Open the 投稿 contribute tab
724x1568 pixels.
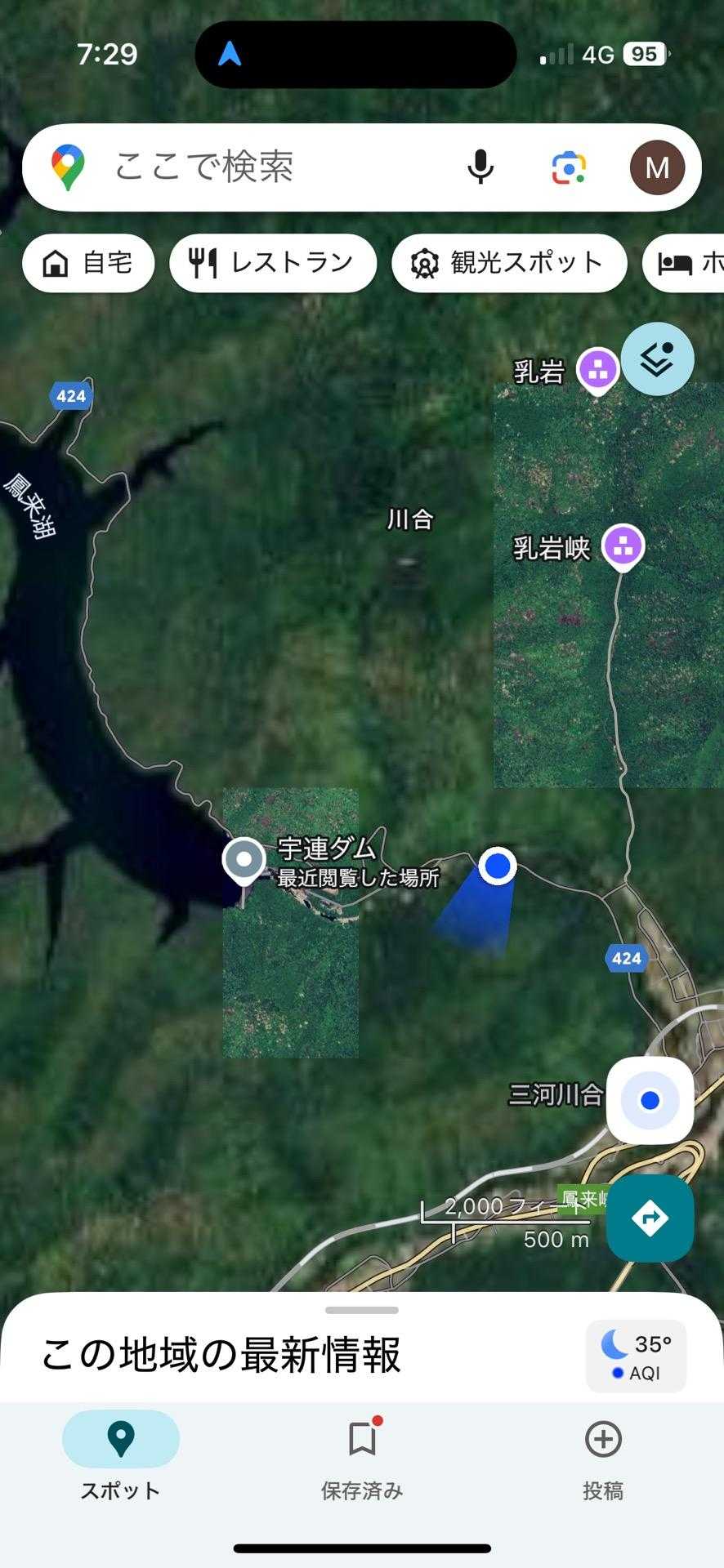603,1456
